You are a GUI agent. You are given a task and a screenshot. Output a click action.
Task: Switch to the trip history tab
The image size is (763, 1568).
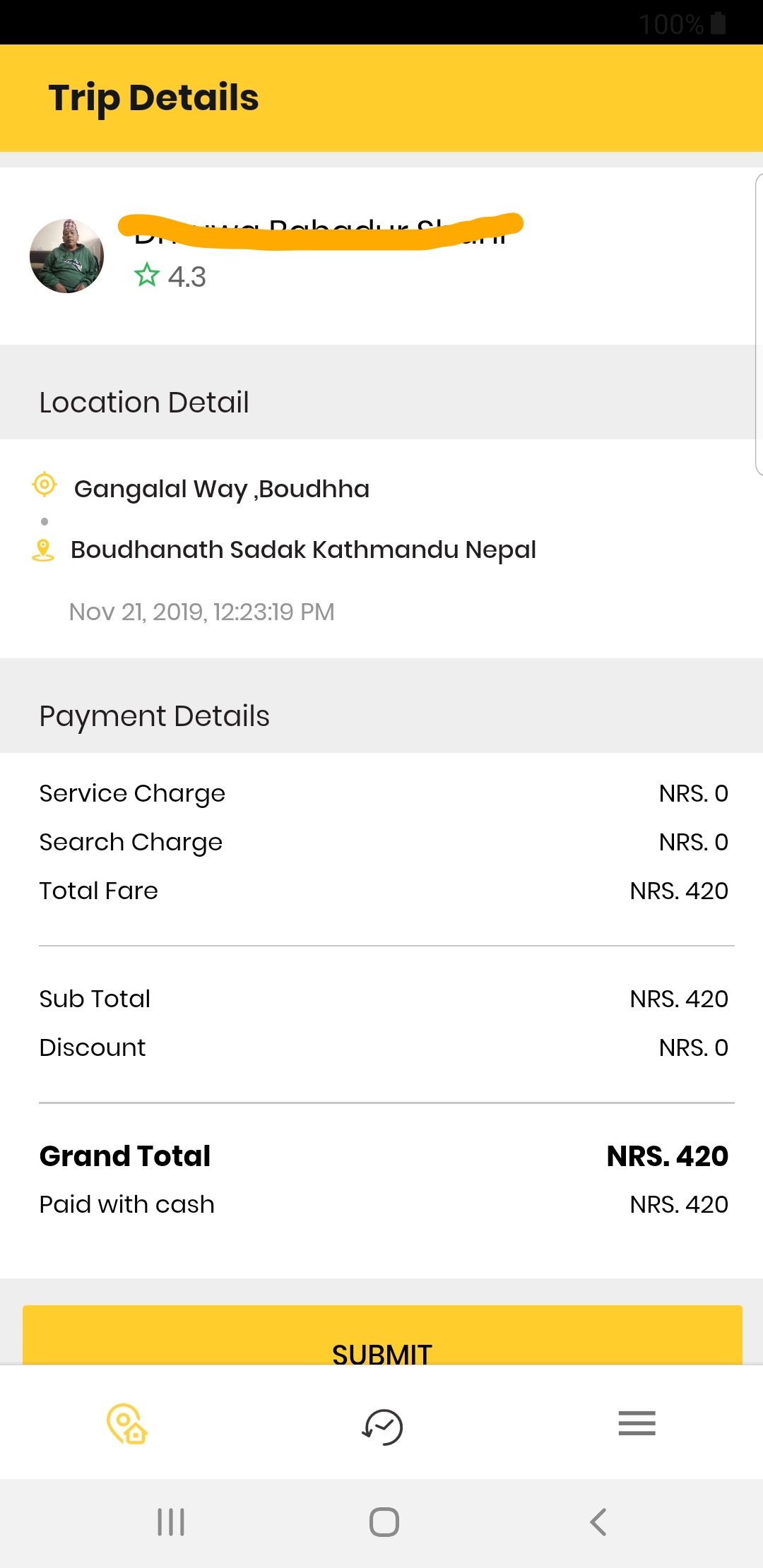click(382, 1427)
